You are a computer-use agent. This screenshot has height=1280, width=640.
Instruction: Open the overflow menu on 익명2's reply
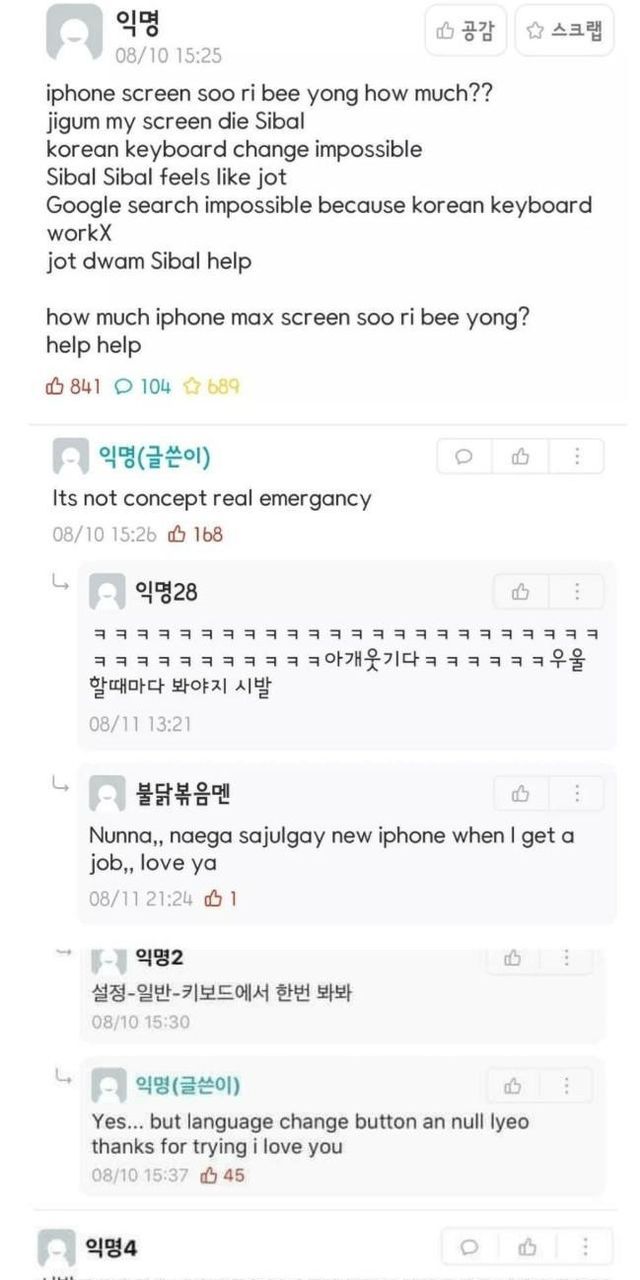[568, 958]
